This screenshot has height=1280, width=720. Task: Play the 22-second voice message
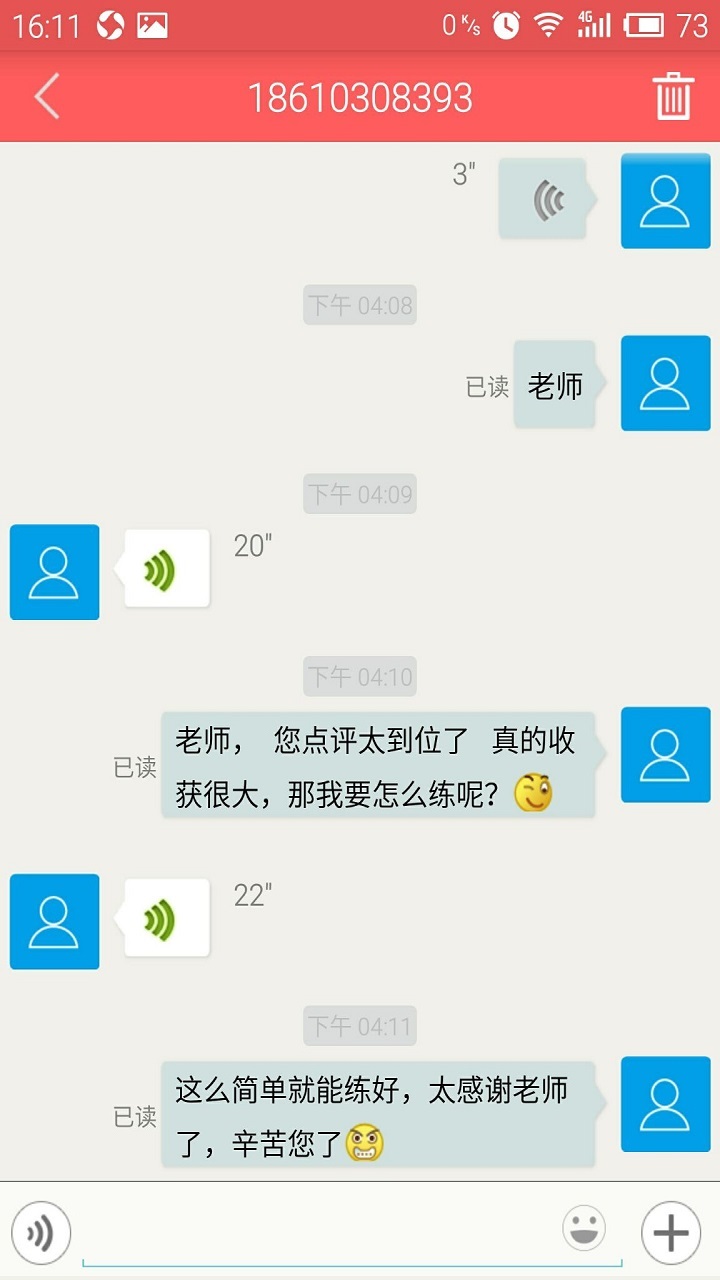point(164,918)
